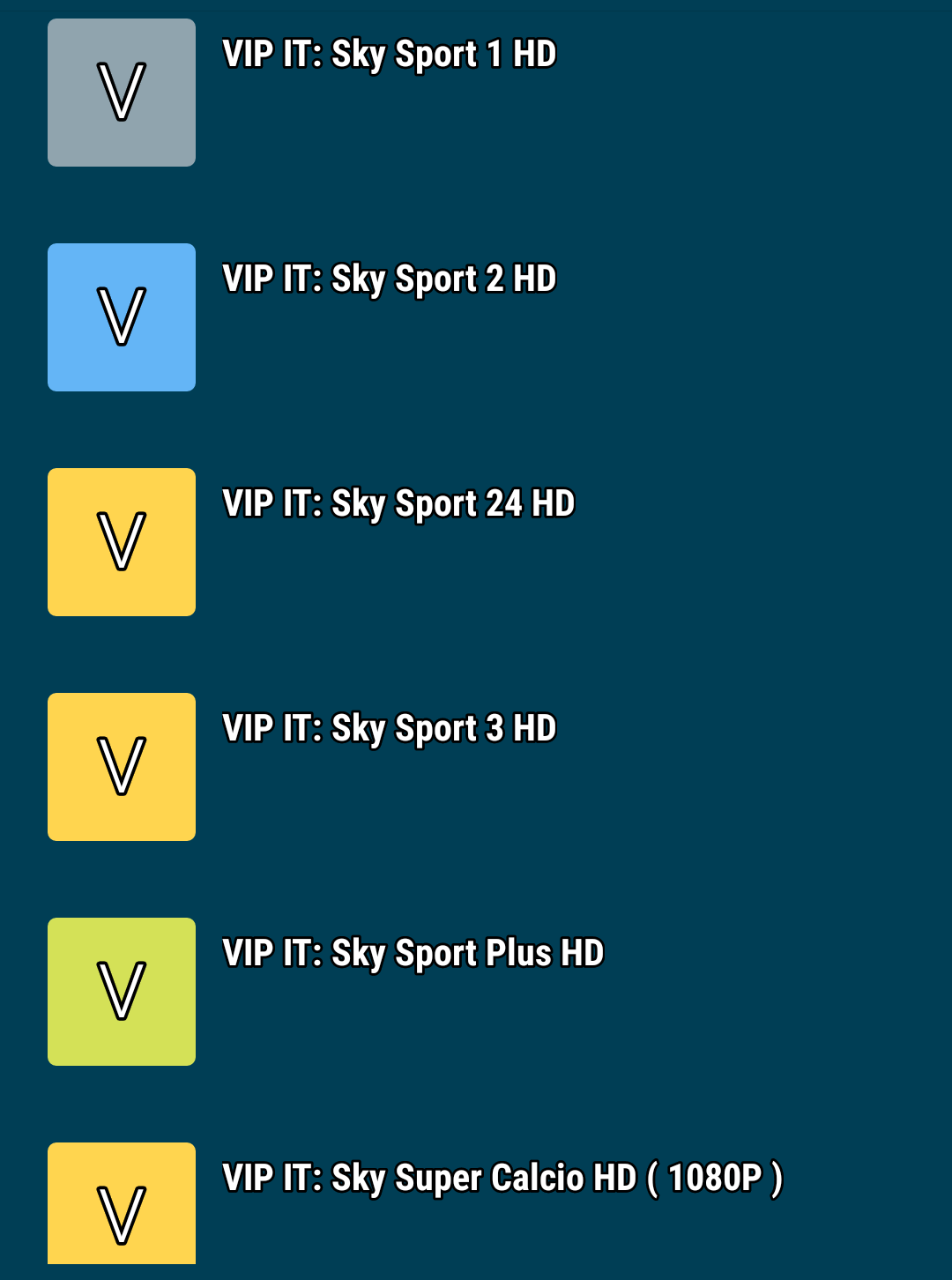Image resolution: width=952 pixels, height=1280 pixels.
Task: Choose VIP IT: Sky Sport Plus HD
Action: [x=413, y=954]
